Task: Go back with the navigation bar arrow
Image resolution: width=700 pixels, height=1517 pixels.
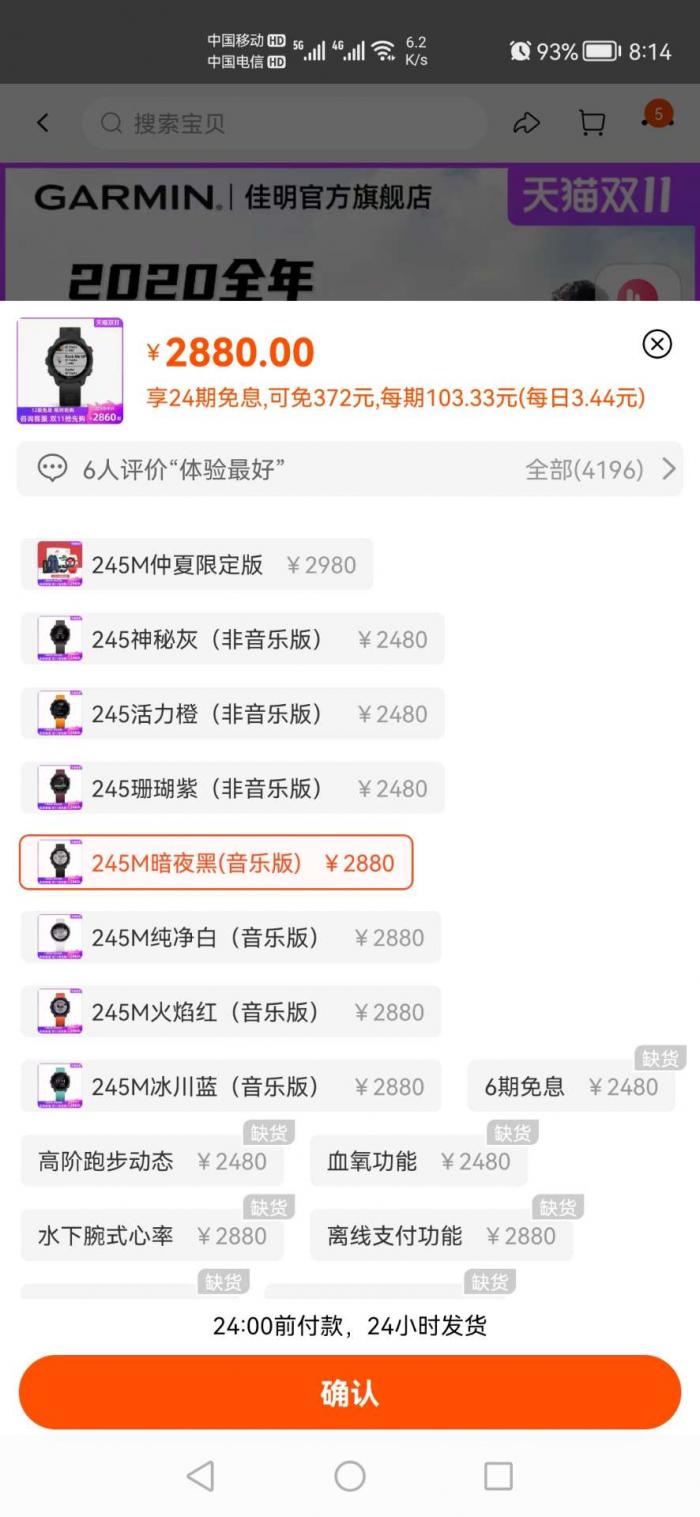Action: coord(201,1476)
